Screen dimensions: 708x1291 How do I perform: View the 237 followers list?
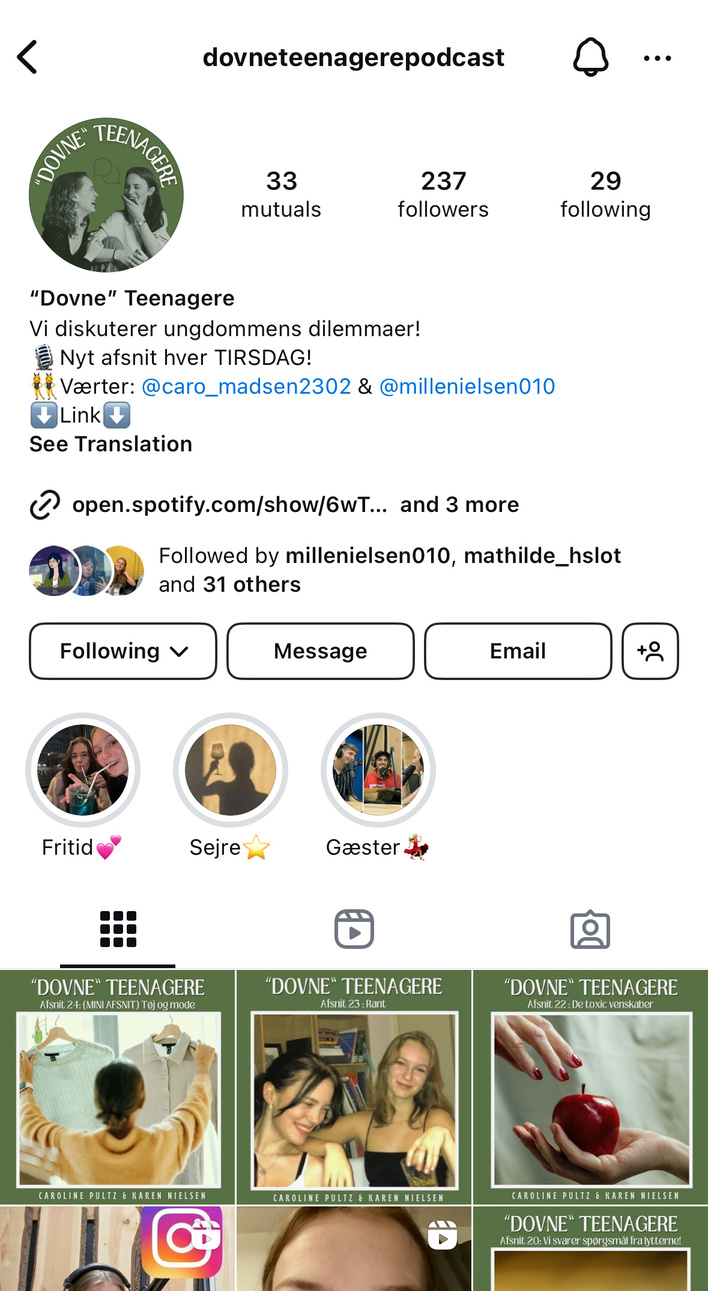(443, 194)
